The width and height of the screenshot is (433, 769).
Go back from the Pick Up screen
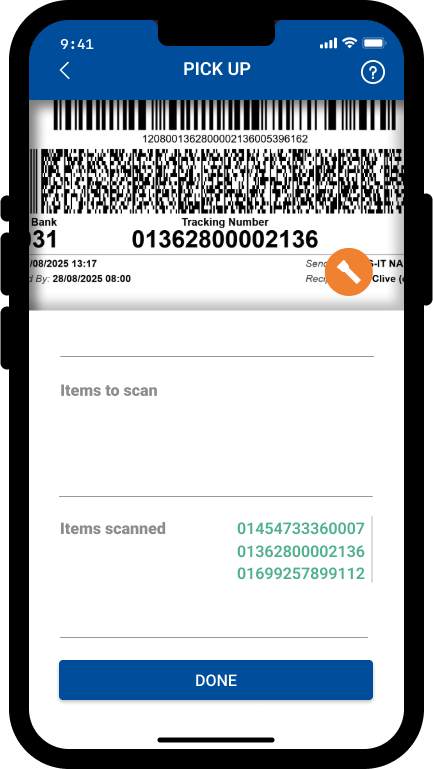(x=65, y=71)
